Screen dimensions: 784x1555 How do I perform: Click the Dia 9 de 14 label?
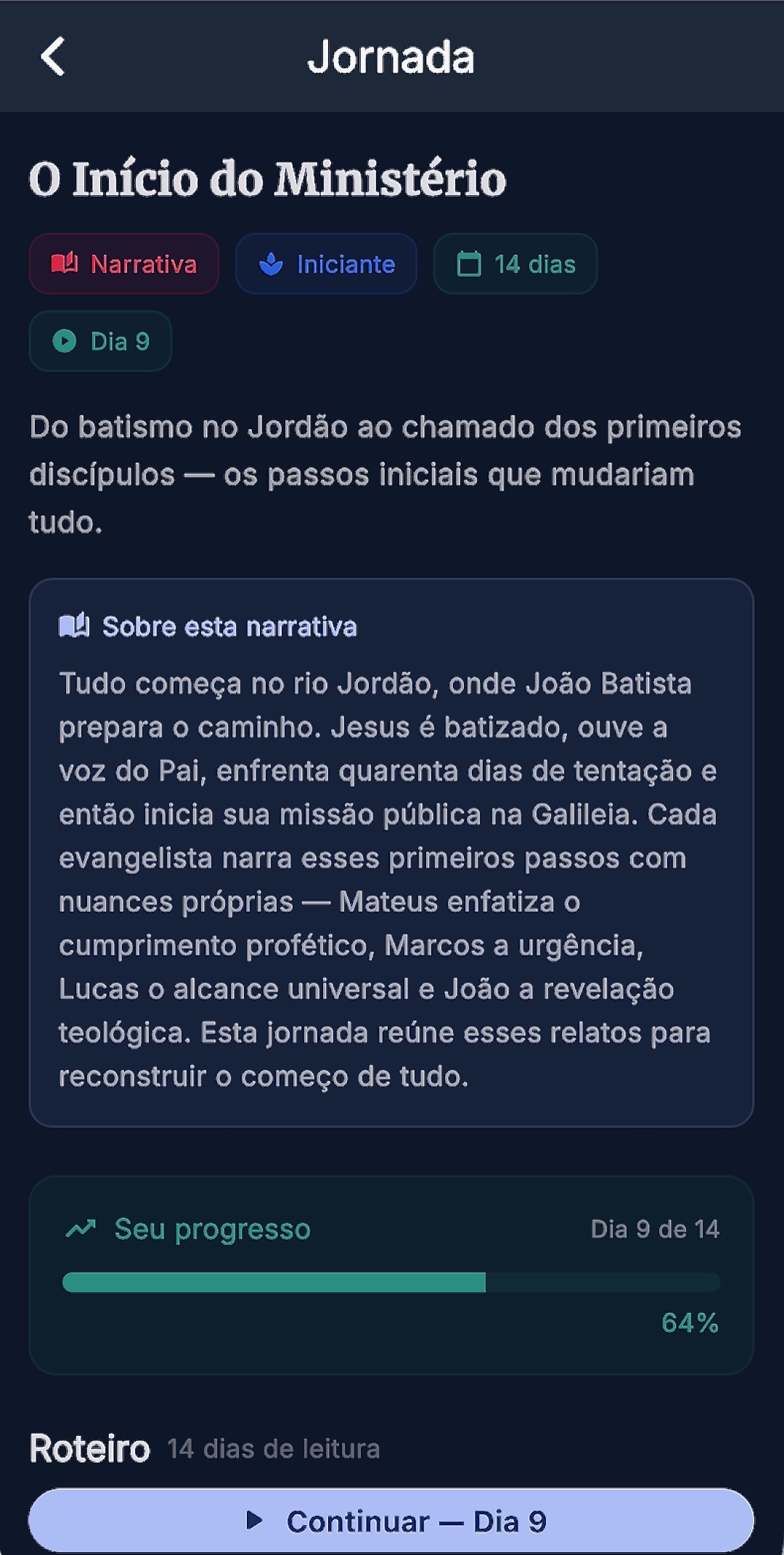click(654, 1228)
